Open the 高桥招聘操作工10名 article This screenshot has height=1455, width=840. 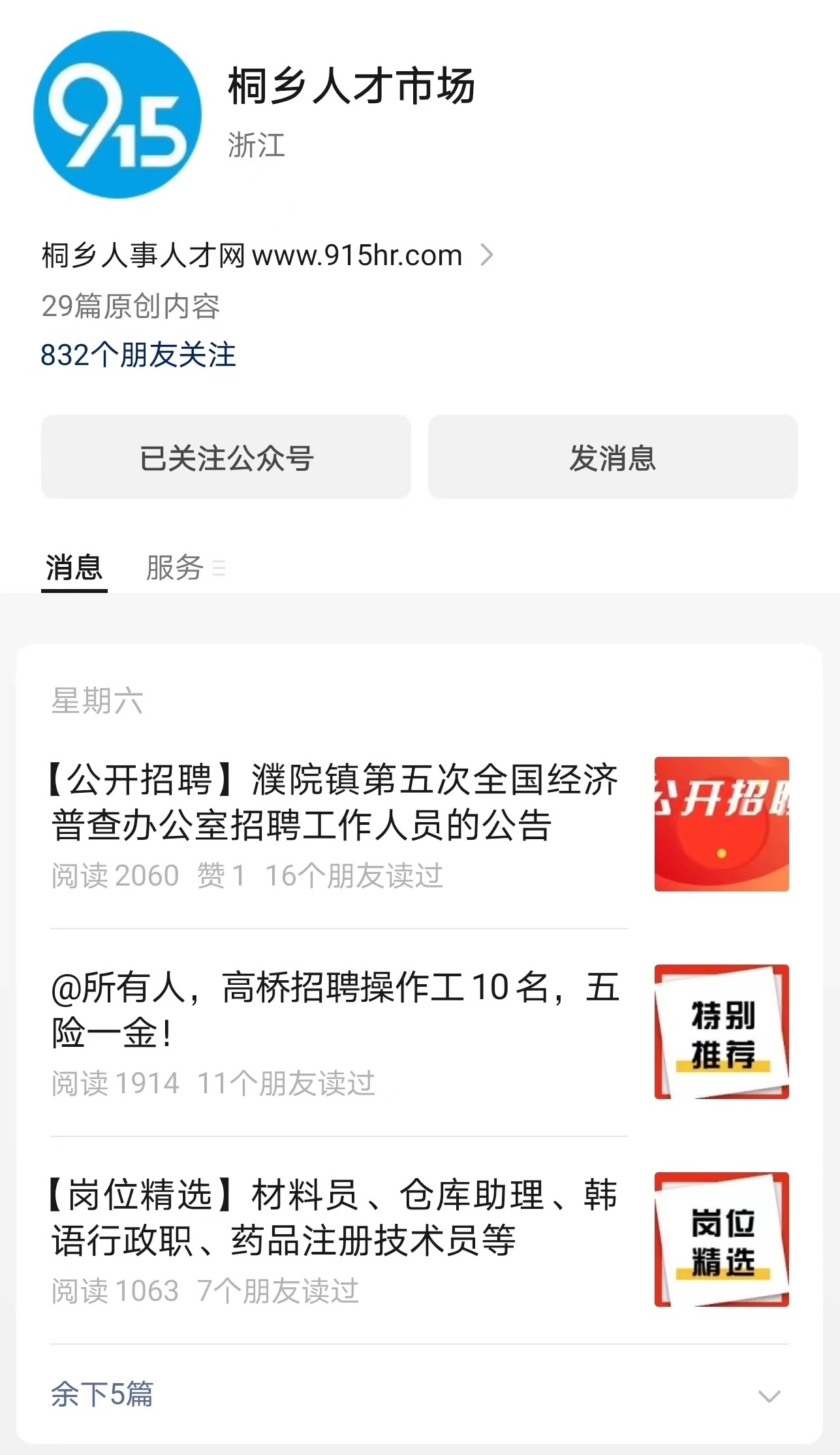[x=334, y=1010]
